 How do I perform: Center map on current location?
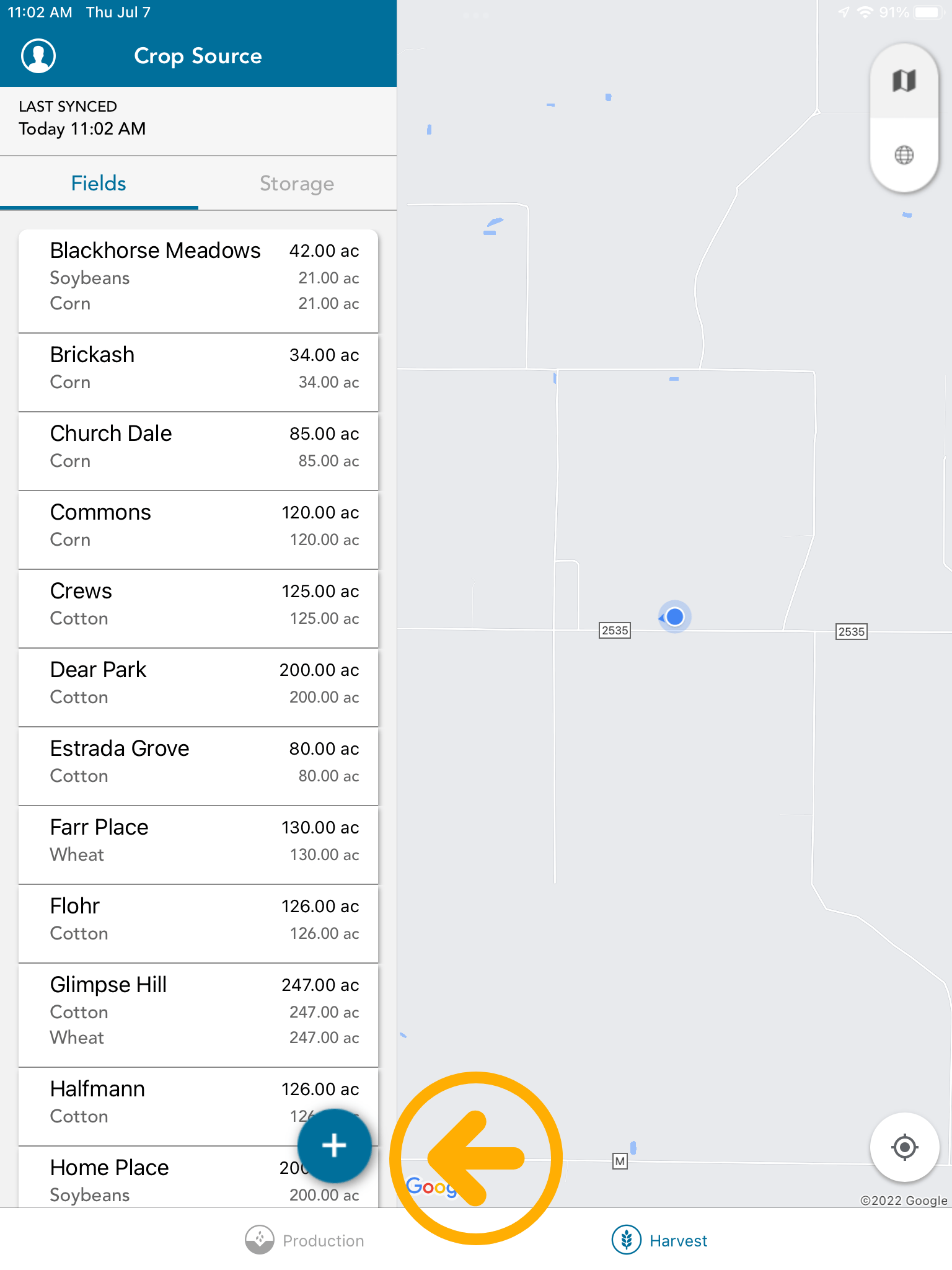pyautogui.click(x=904, y=1147)
